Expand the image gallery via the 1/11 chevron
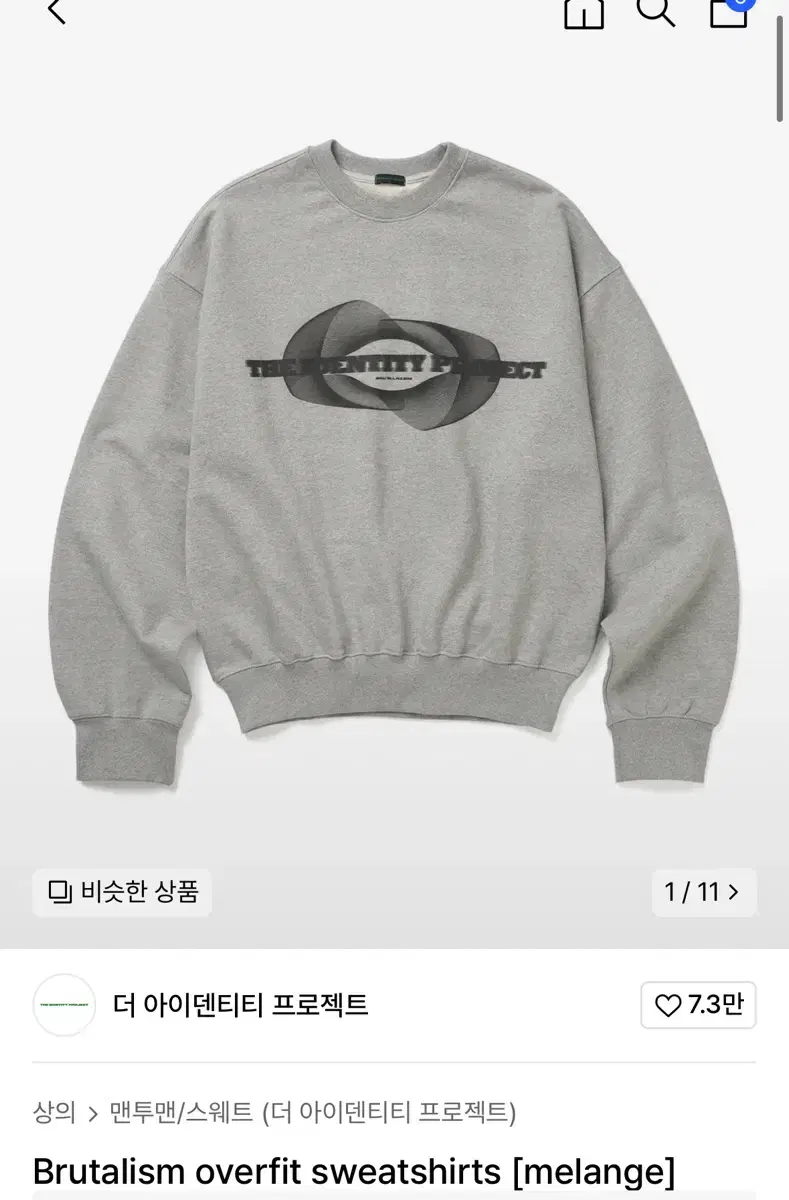 click(735, 893)
